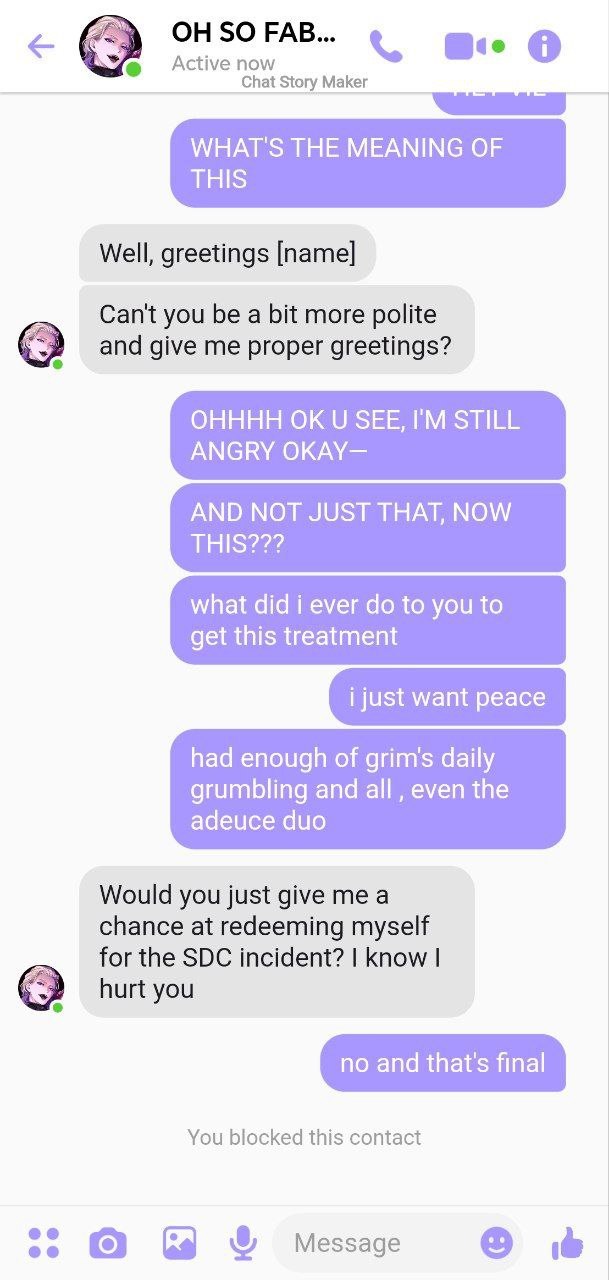Image resolution: width=609 pixels, height=1280 pixels.
Task: Open conversation info details
Action: pyautogui.click(x=544, y=46)
